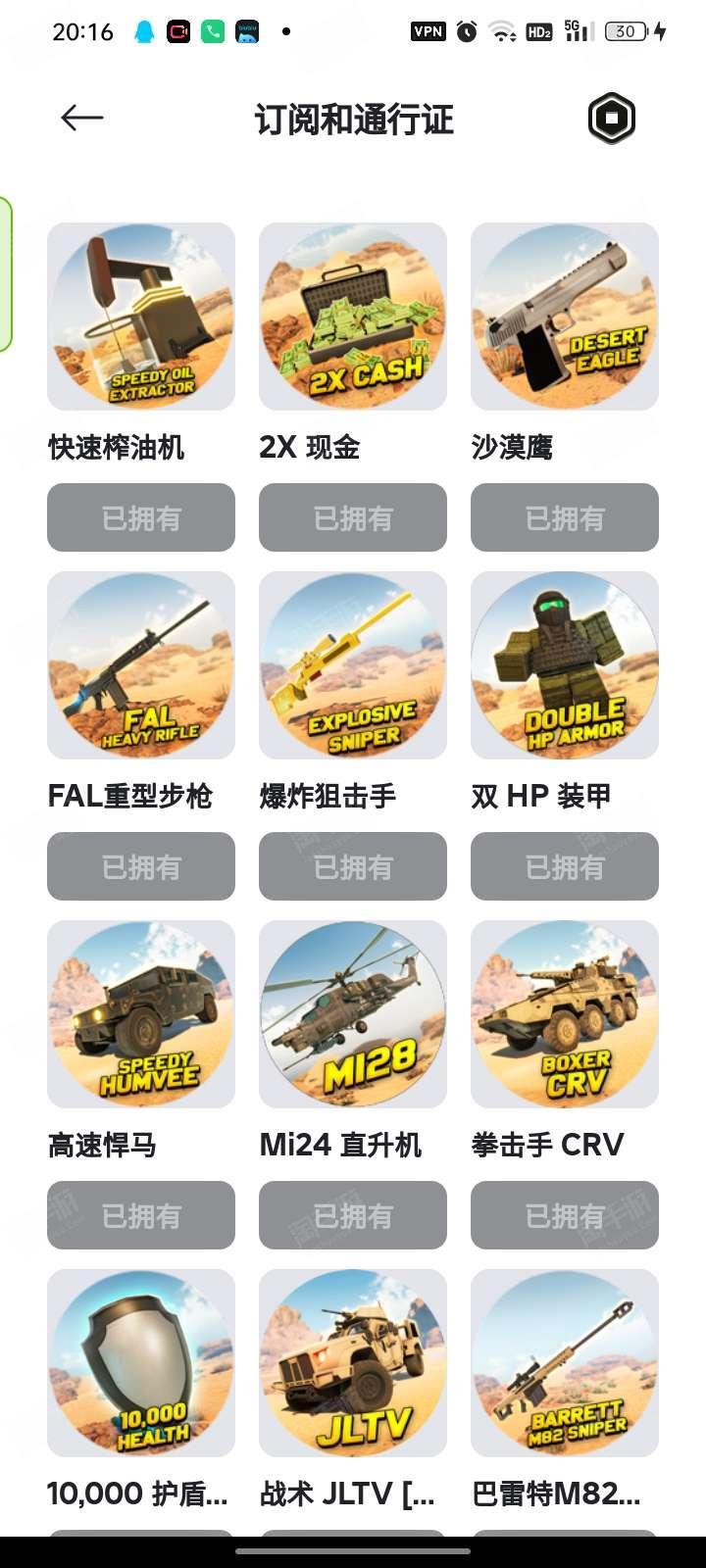The height and width of the screenshot is (1568, 706).
Task: Open the 双 HP 装甲 pass tile
Action: (x=565, y=665)
